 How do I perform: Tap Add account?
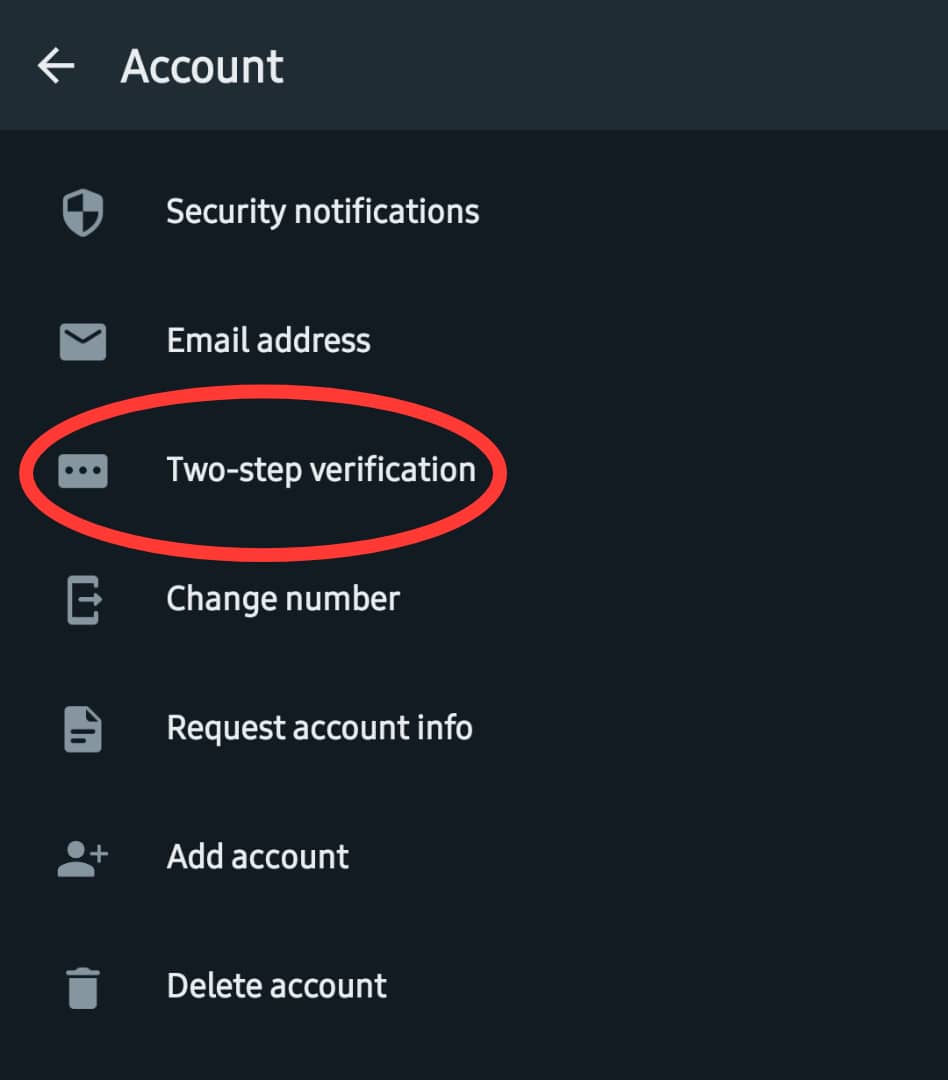tap(257, 857)
